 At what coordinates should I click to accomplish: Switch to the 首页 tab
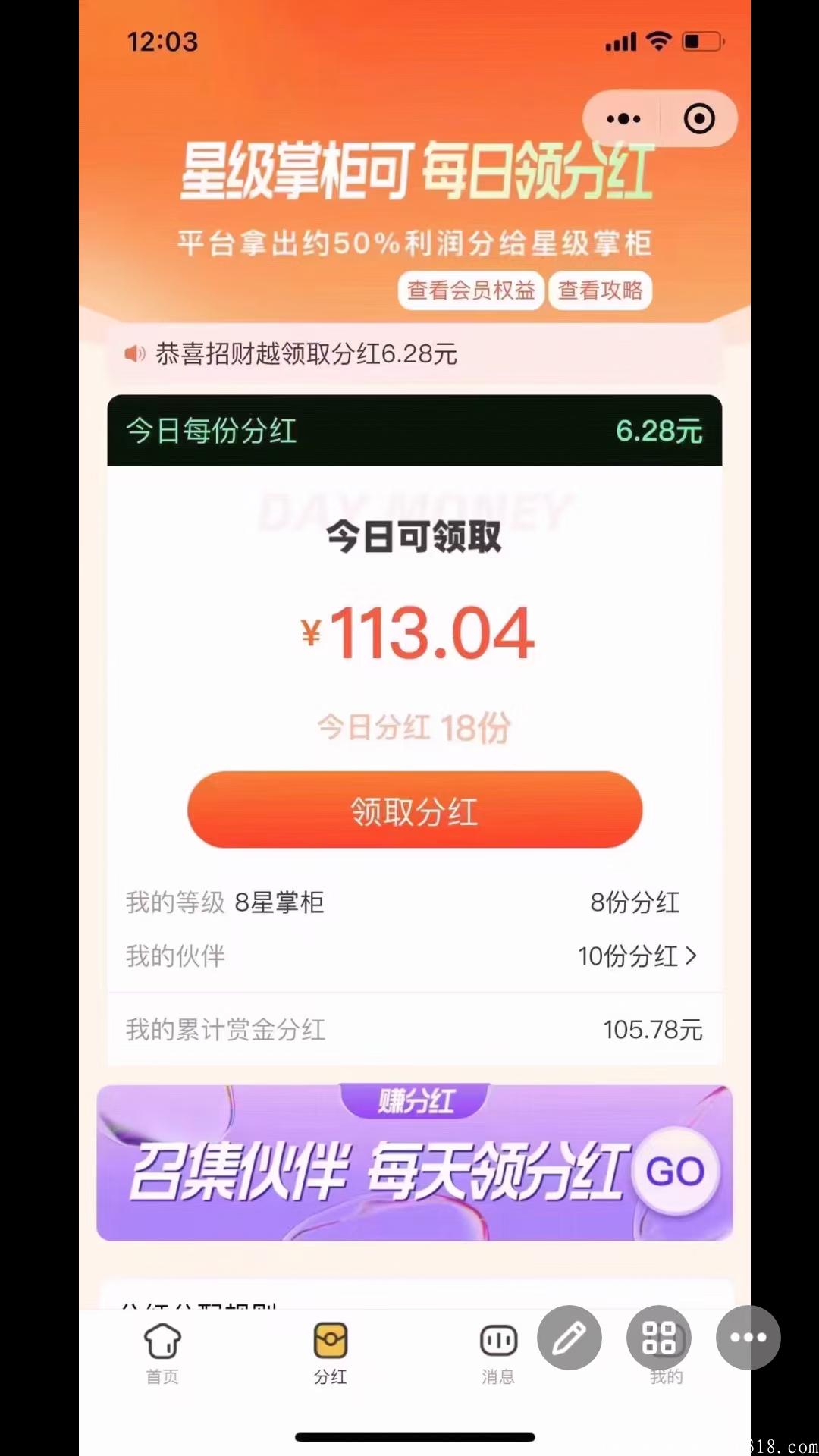[x=162, y=1354]
